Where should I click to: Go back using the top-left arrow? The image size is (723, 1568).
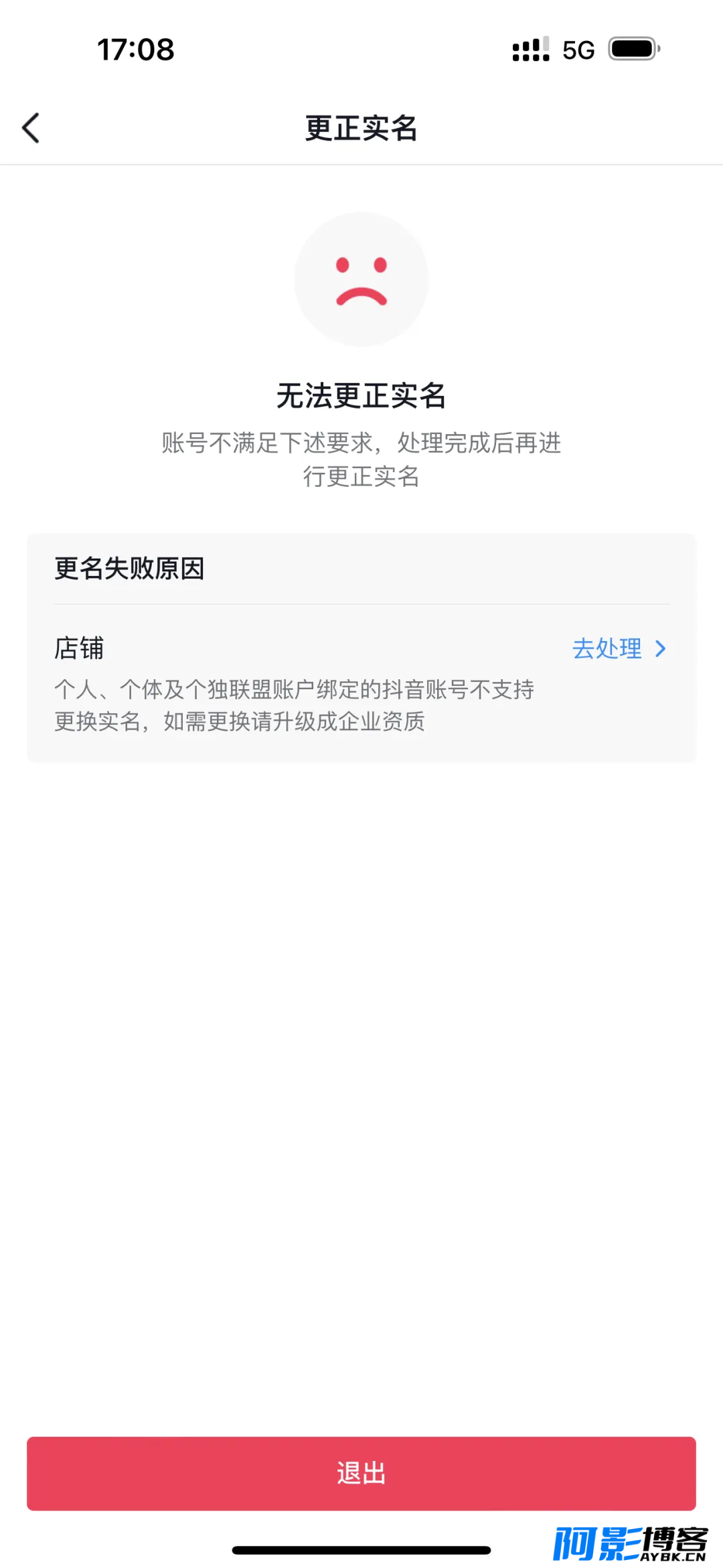tap(31, 128)
